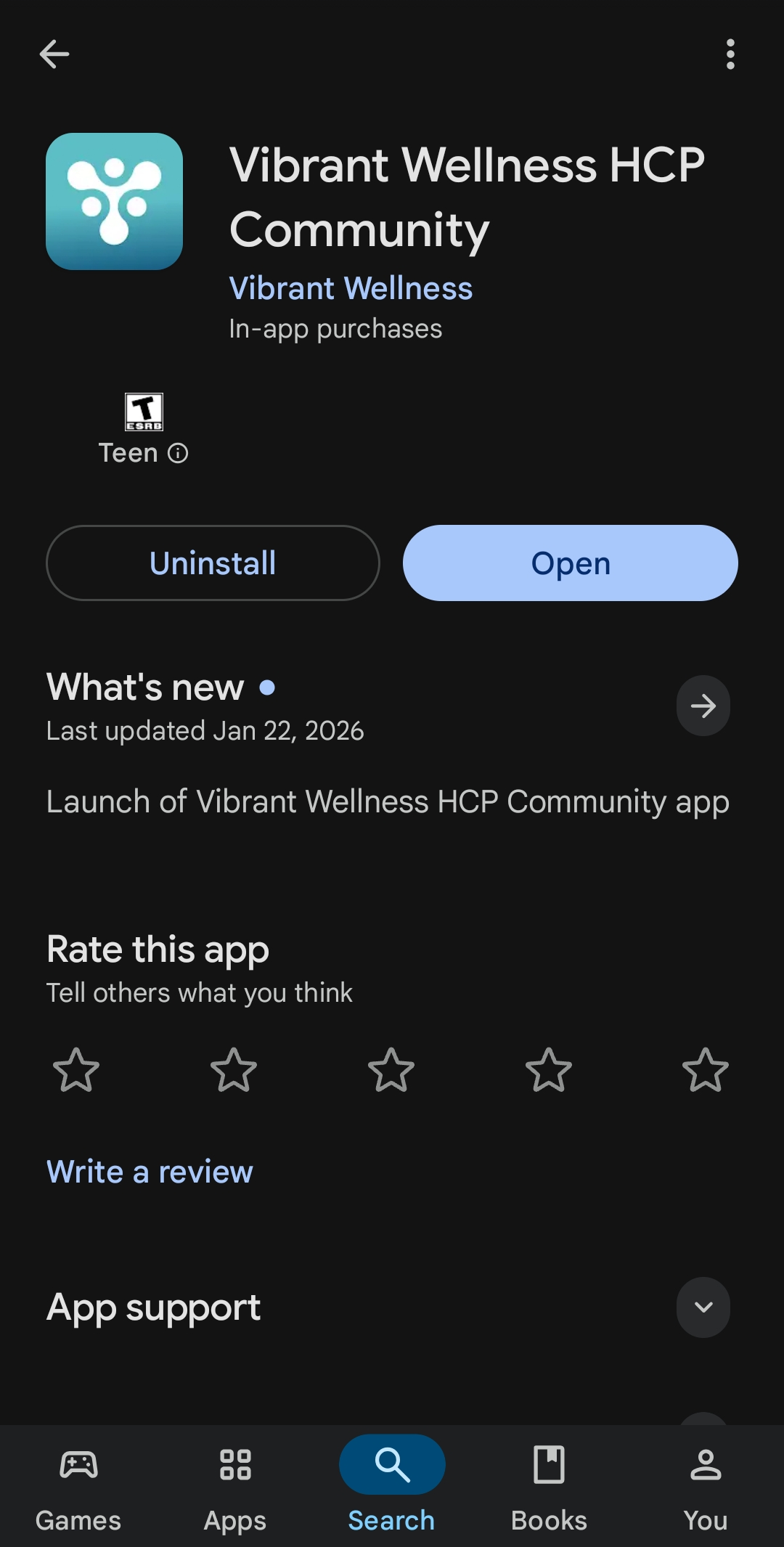Go back using the top arrow

pyautogui.click(x=54, y=54)
